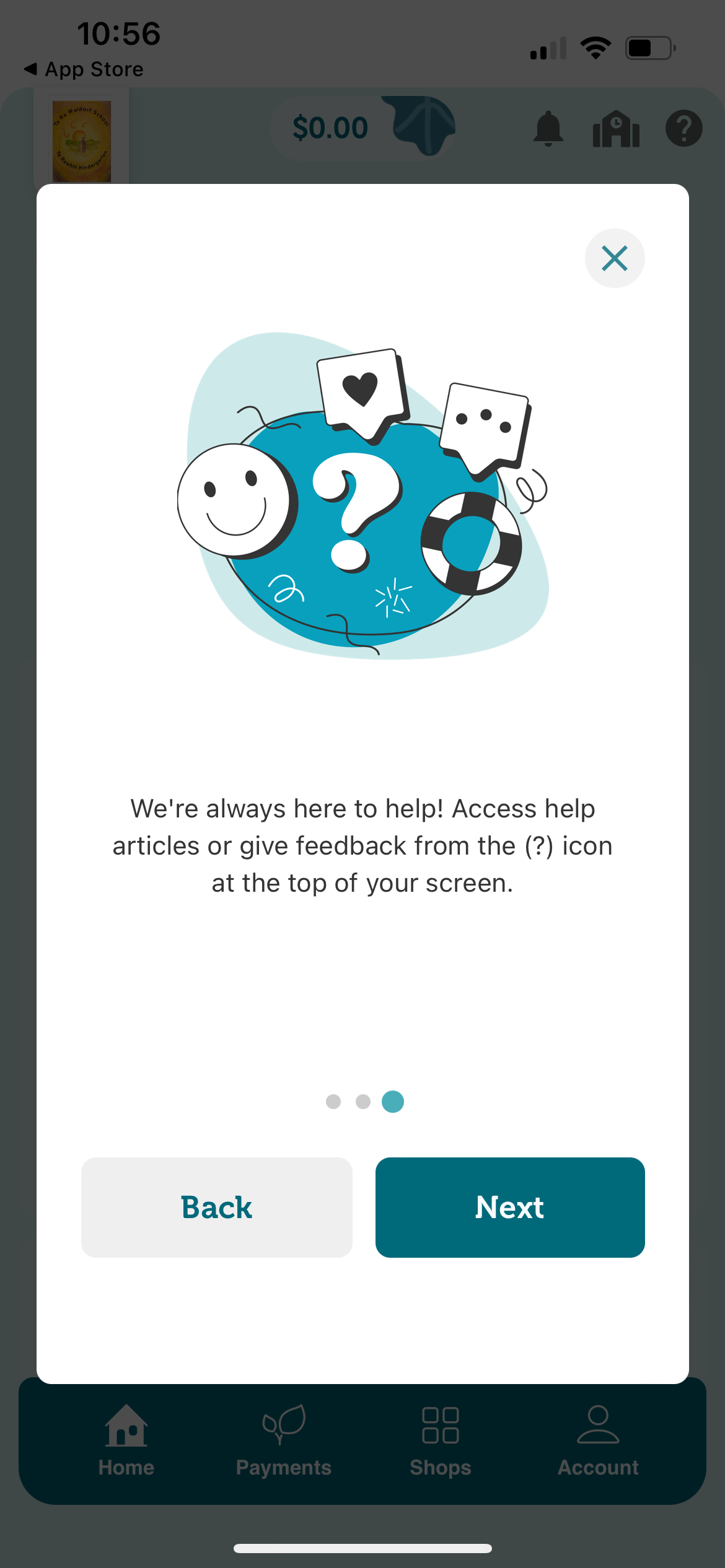Switch to the Payments tab

point(284,1440)
